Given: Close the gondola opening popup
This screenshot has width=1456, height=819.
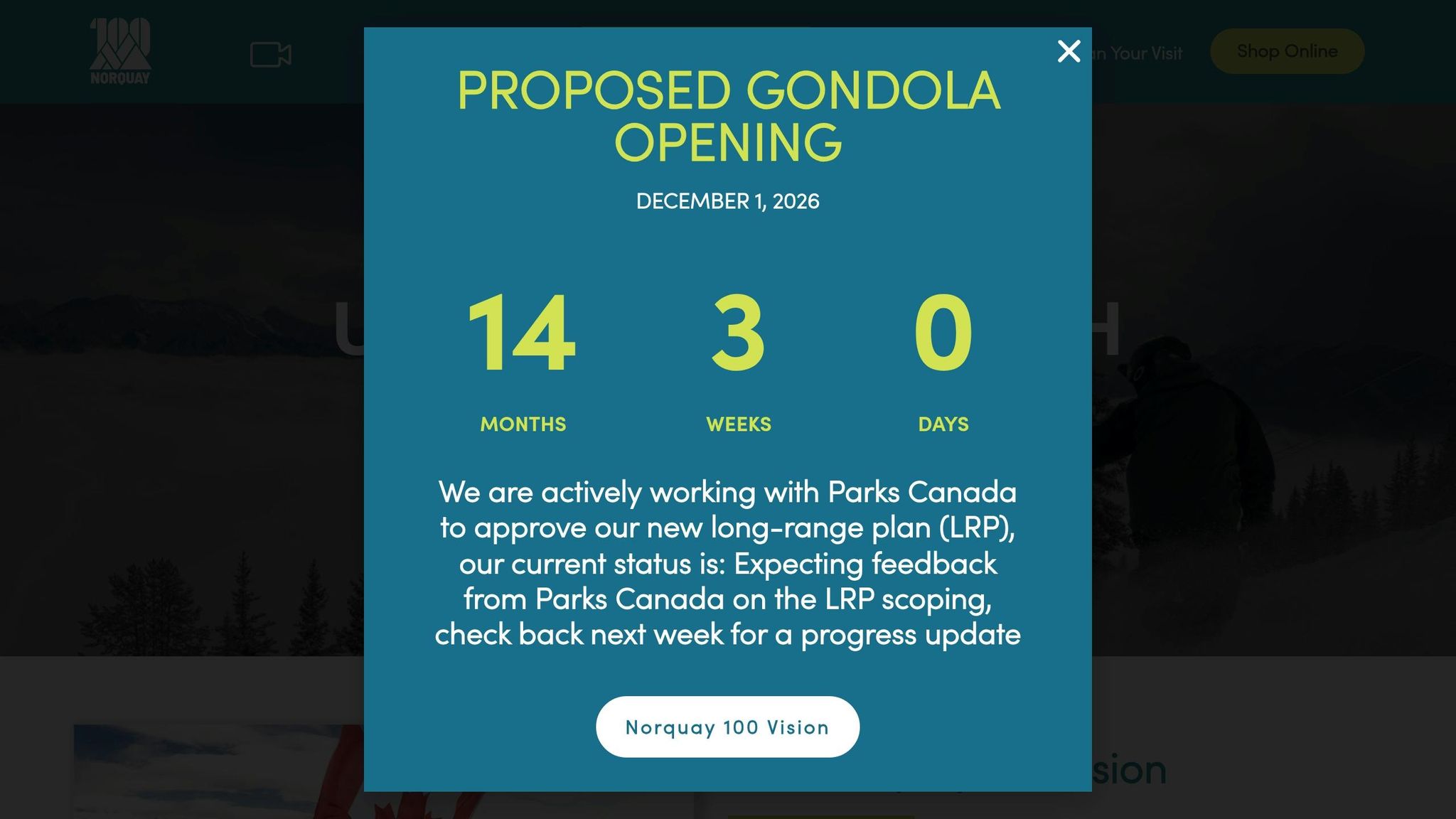Looking at the screenshot, I should (1069, 51).
